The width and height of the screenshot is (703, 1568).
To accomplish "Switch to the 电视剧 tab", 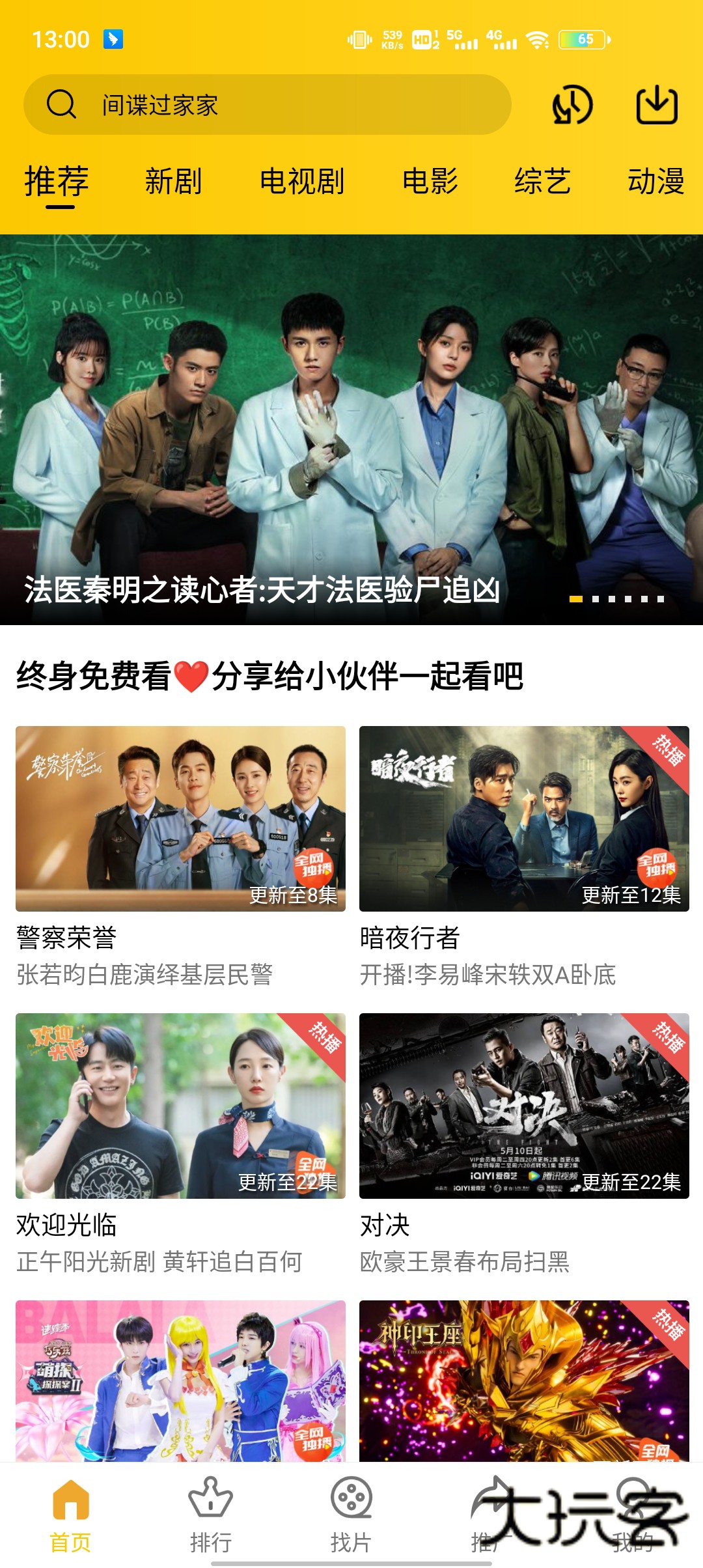I will [x=303, y=182].
